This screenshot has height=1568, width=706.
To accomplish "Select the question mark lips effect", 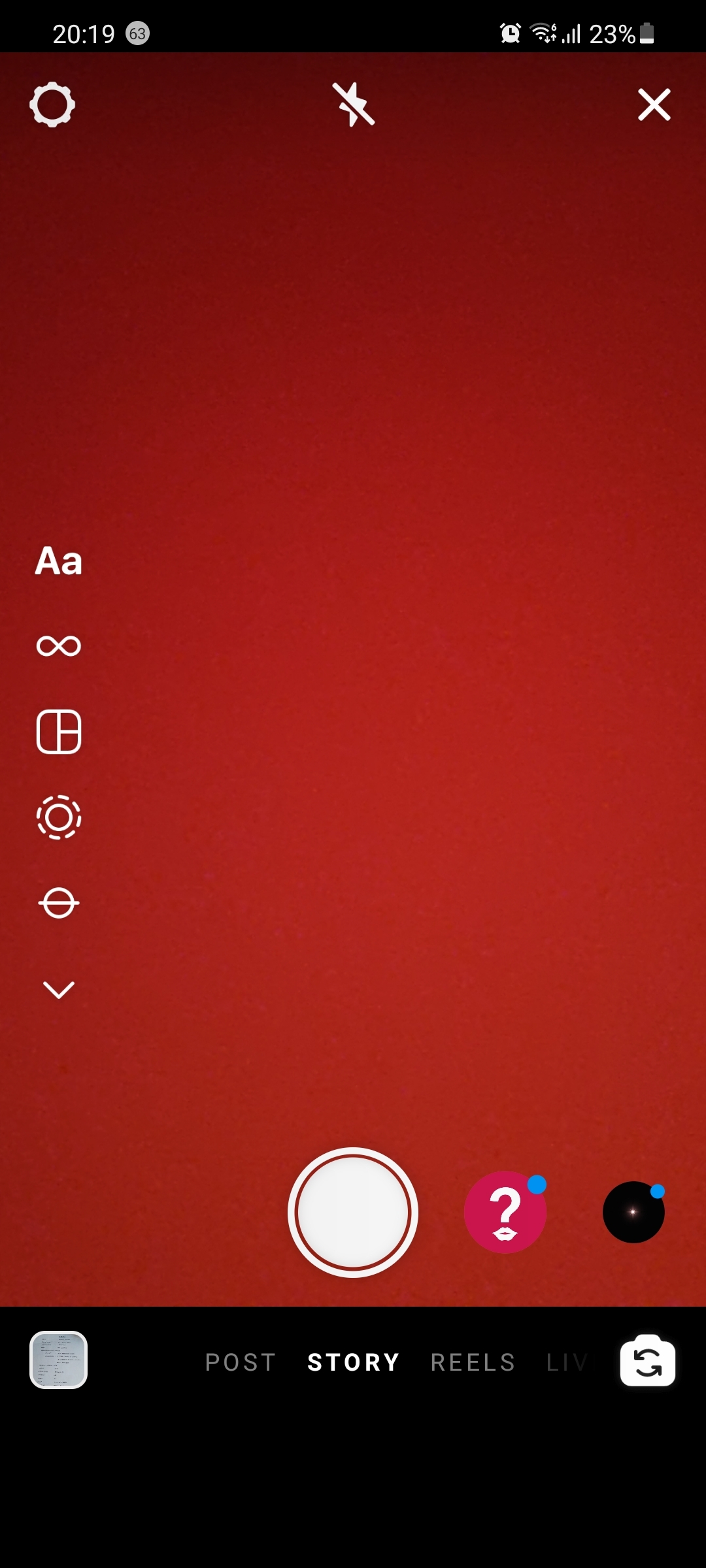I will (505, 1213).
